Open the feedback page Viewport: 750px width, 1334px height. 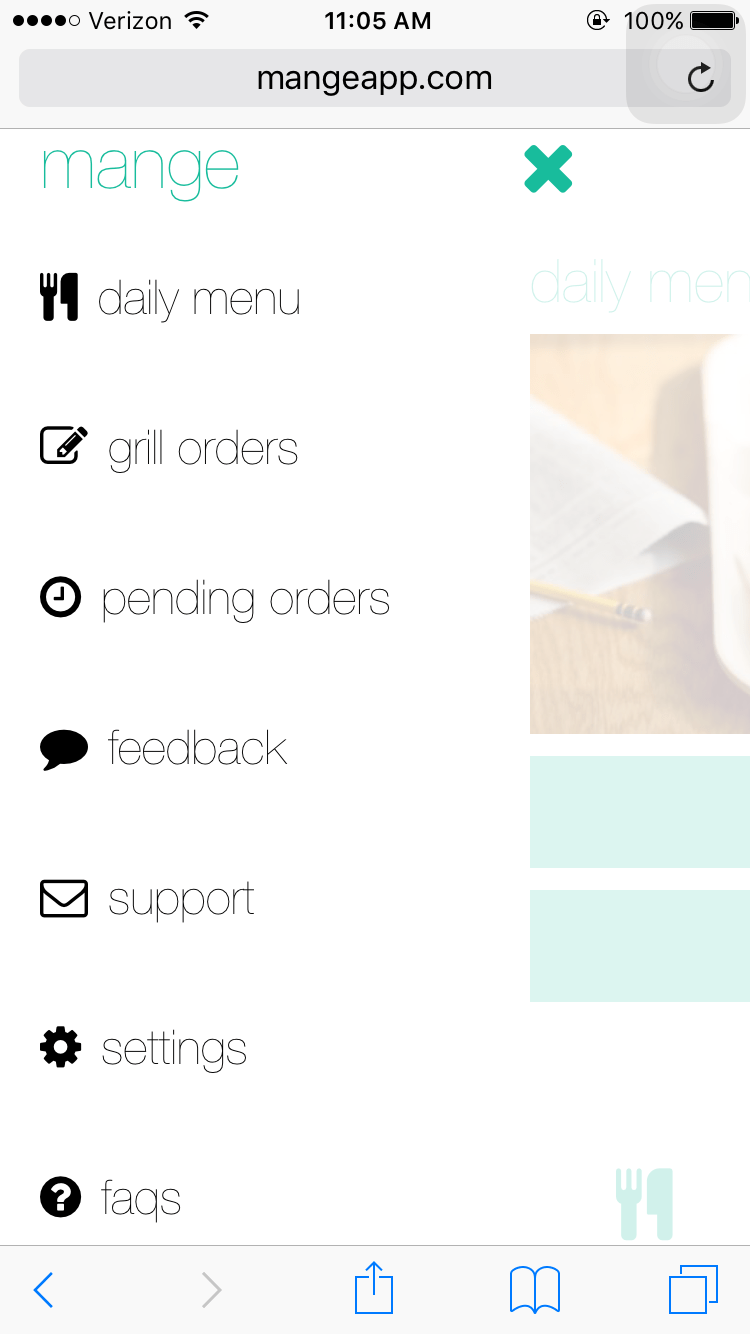[165, 749]
